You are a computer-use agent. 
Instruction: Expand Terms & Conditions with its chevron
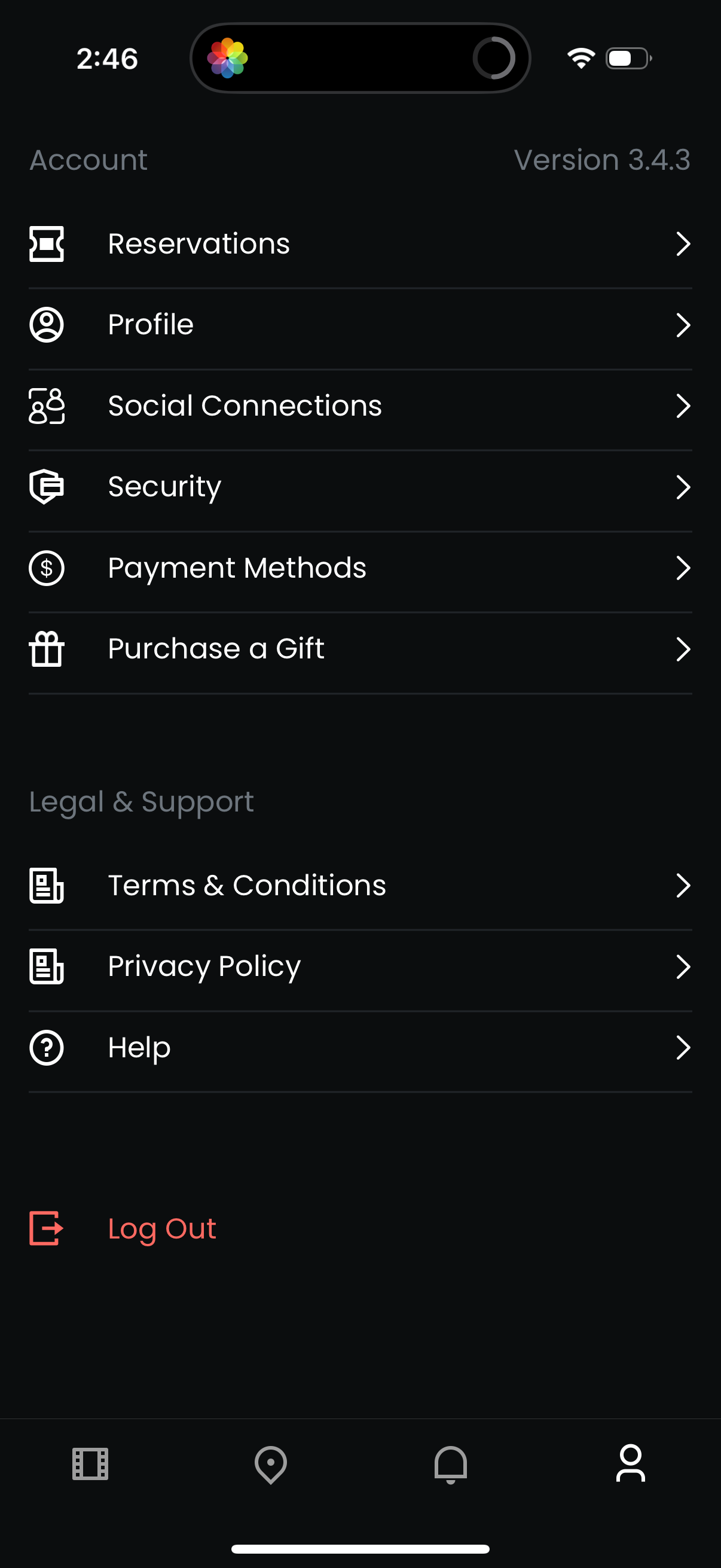point(684,886)
